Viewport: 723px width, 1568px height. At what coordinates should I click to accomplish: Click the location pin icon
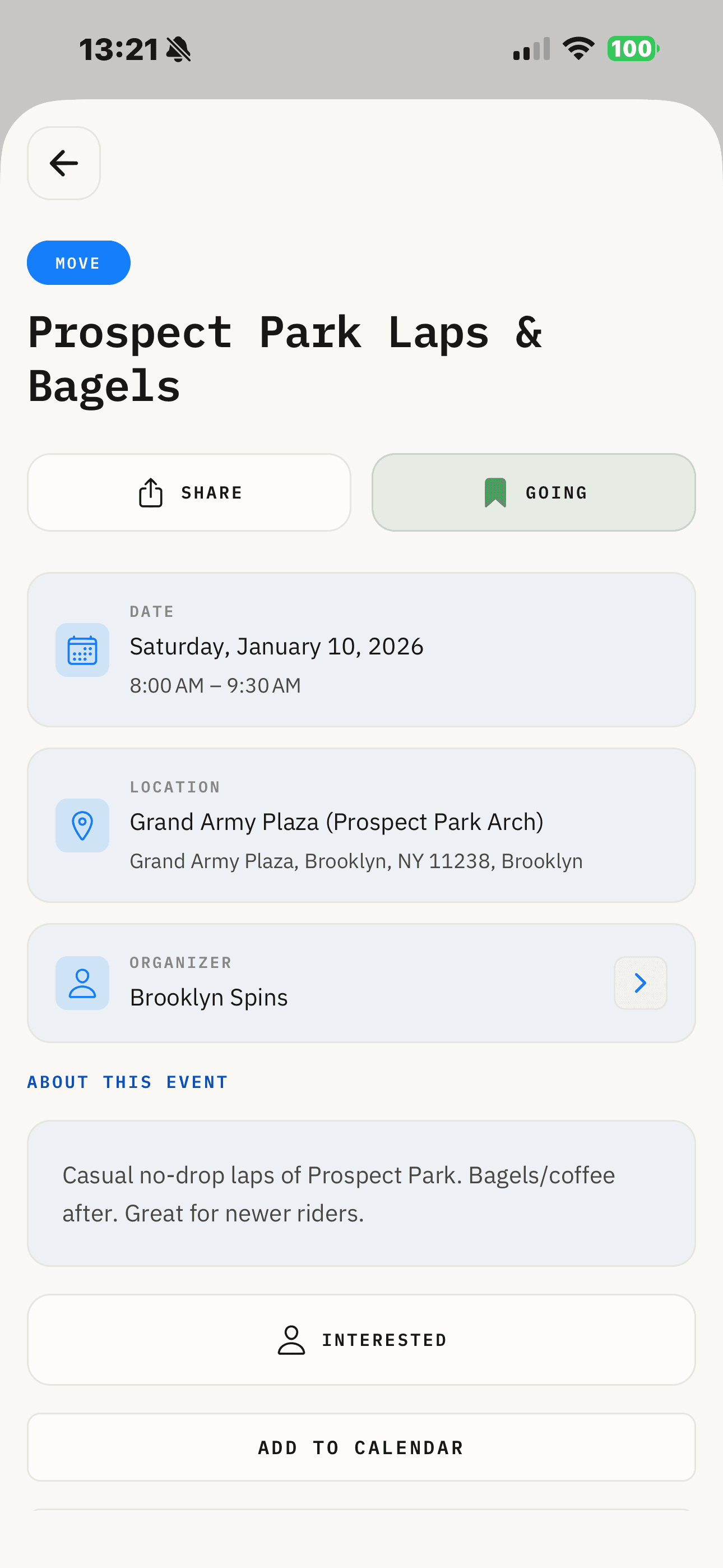click(x=82, y=825)
